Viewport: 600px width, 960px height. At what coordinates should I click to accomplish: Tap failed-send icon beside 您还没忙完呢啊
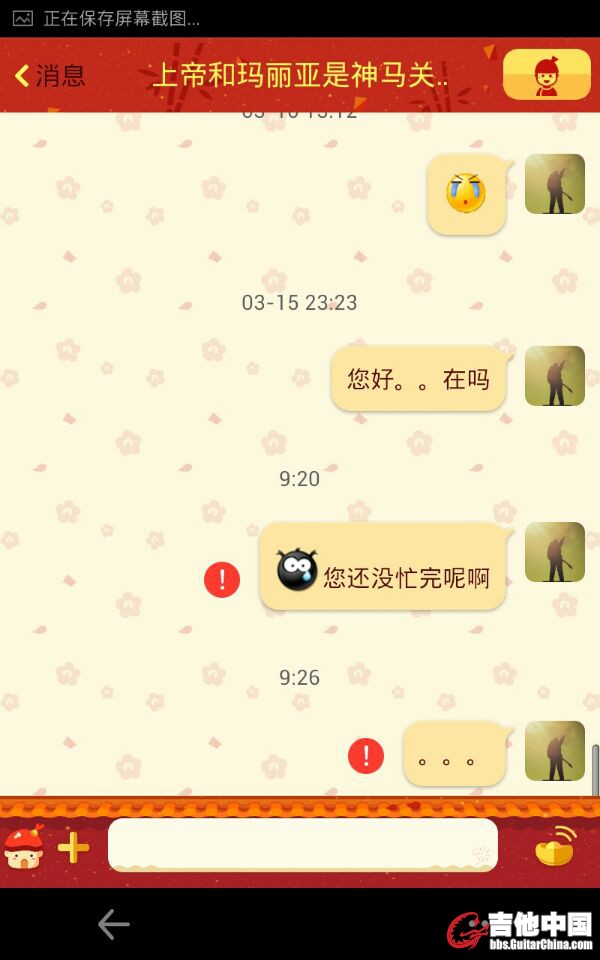coord(222,579)
